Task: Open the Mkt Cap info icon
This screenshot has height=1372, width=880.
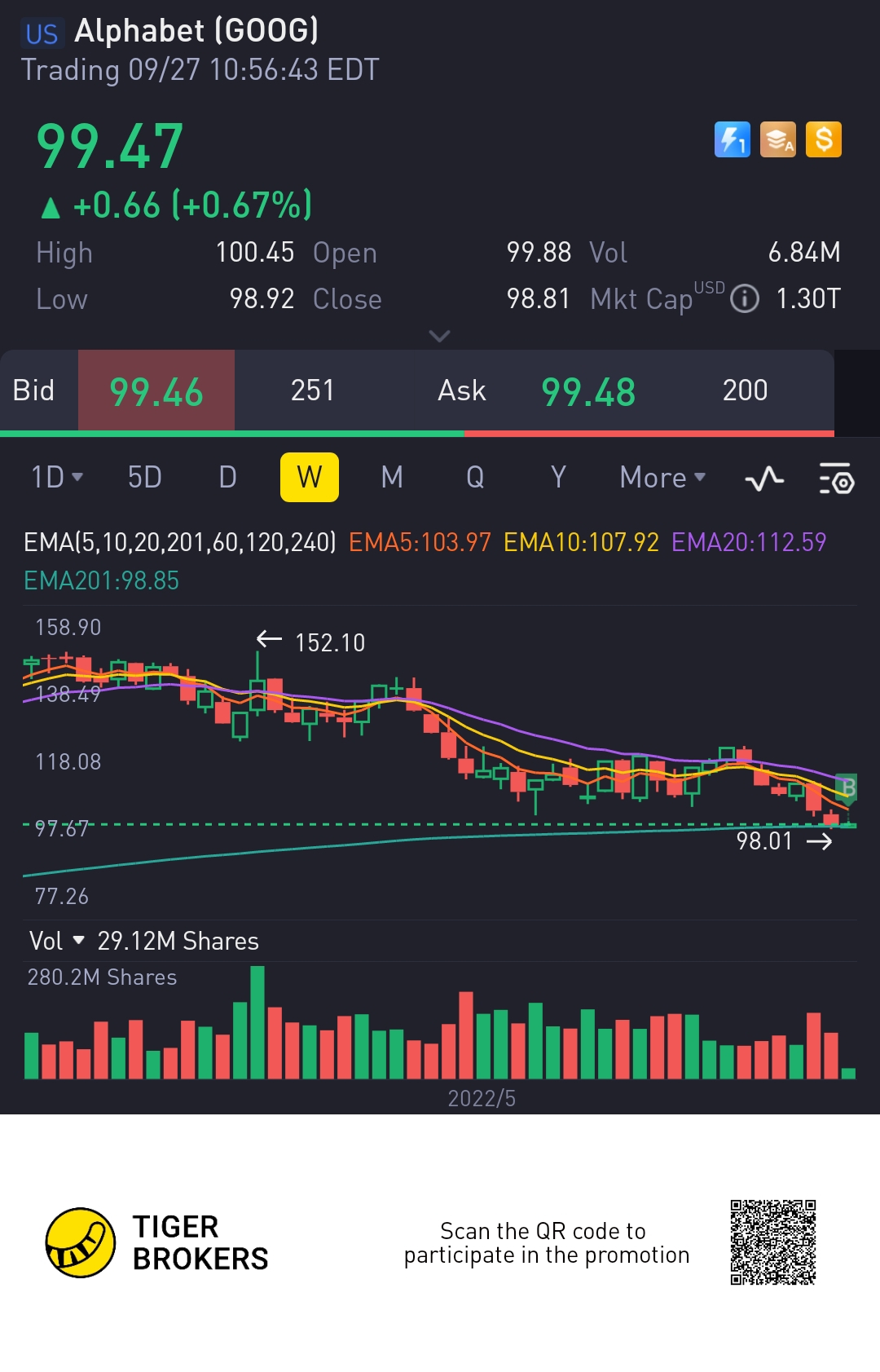Action: tap(745, 299)
